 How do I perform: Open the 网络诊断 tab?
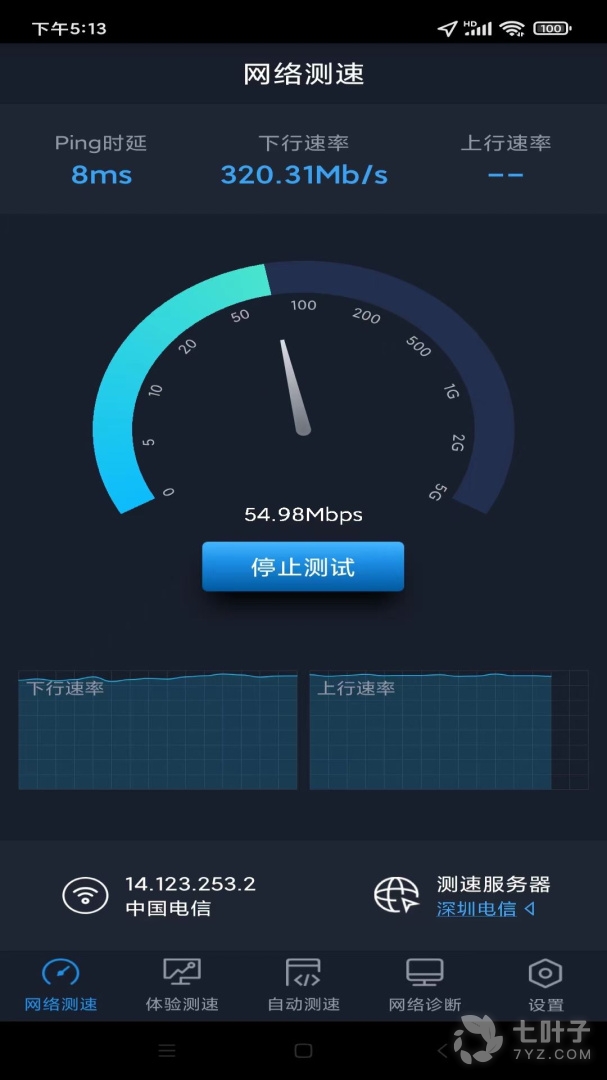424,985
